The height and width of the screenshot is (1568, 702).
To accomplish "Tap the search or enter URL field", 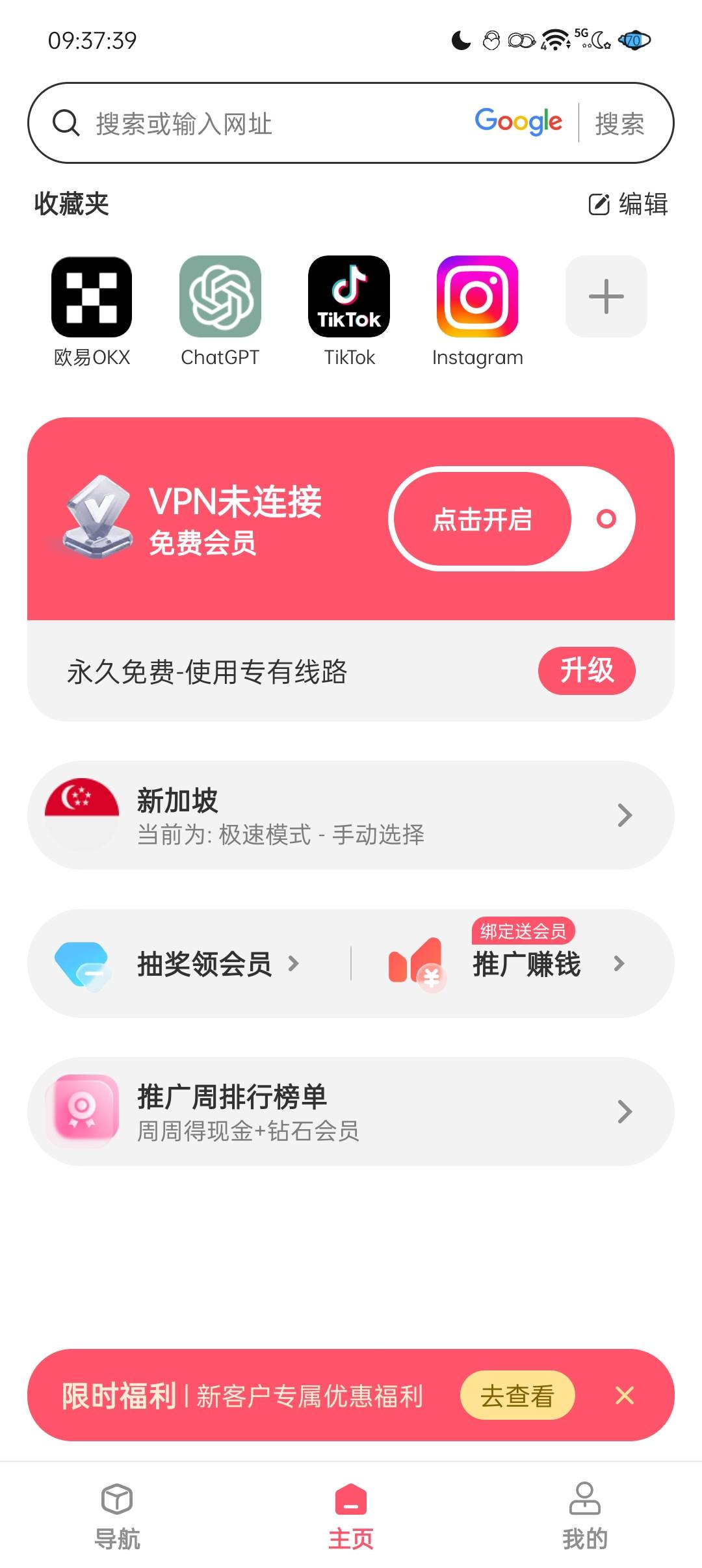I will [260, 123].
